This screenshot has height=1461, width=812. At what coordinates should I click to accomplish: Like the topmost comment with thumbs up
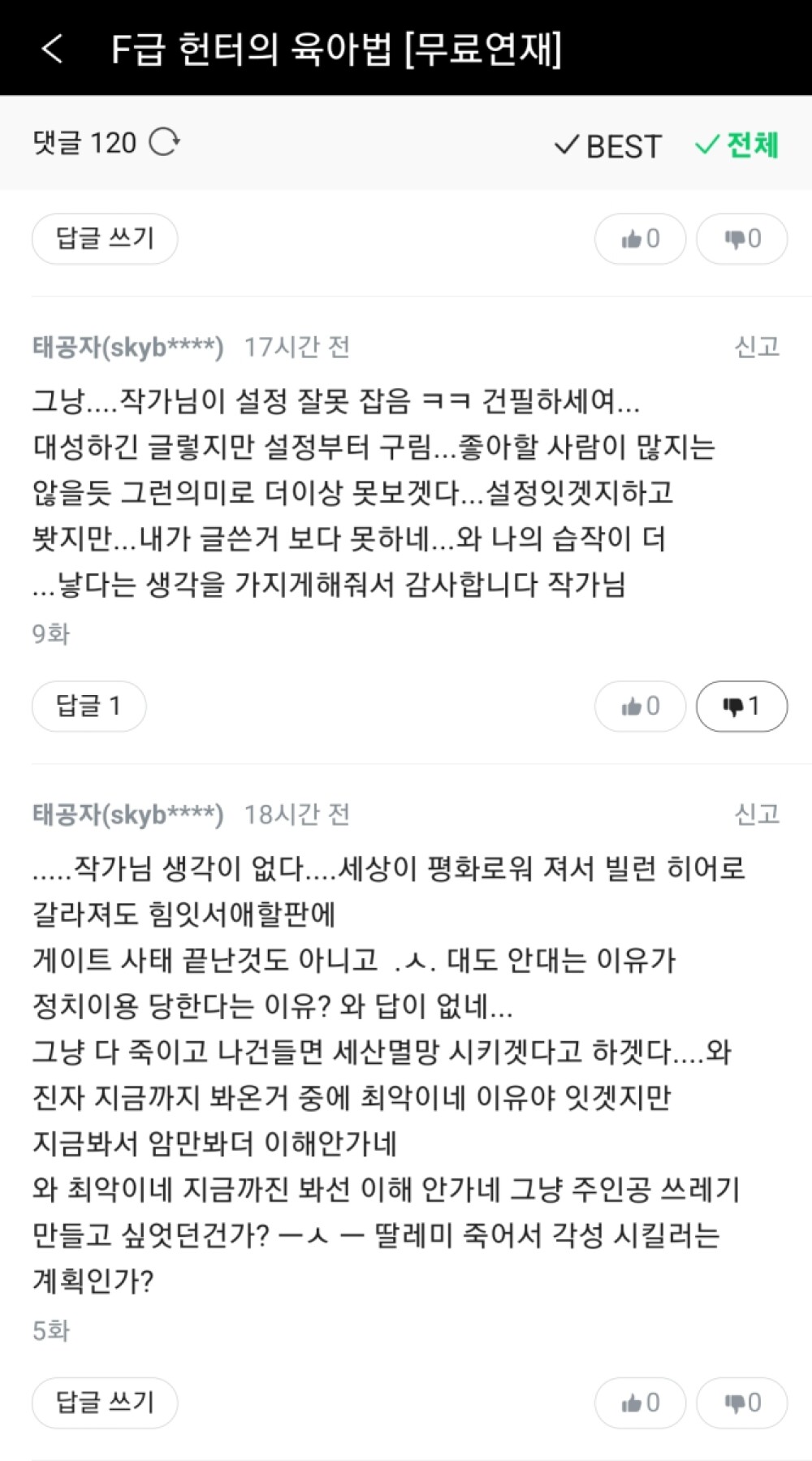[x=640, y=238]
